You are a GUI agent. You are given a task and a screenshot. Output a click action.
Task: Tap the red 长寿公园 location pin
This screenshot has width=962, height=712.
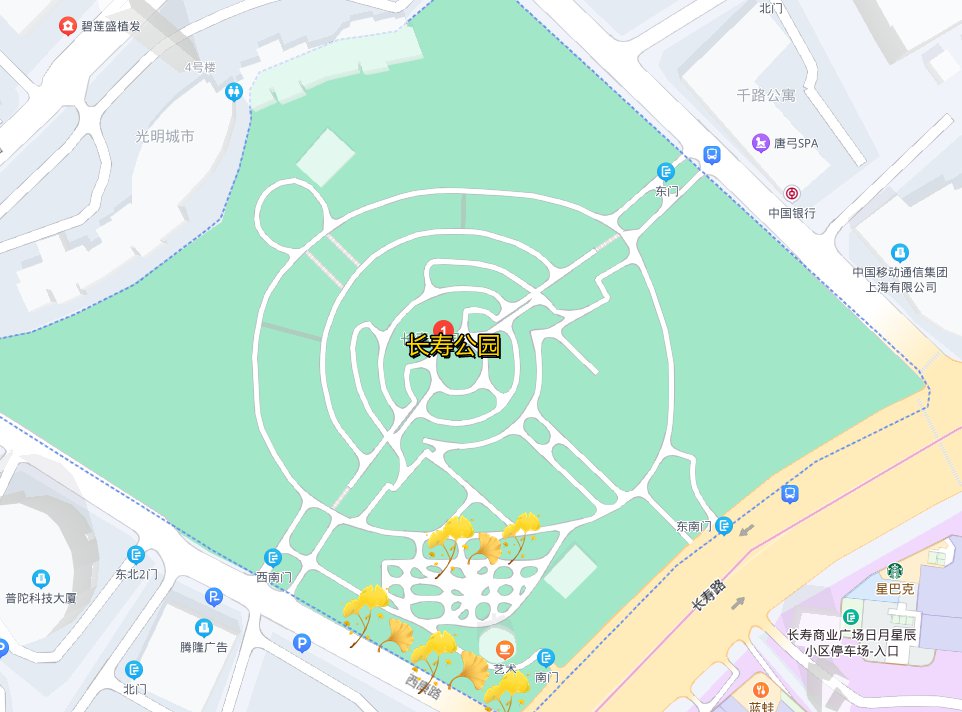(x=445, y=329)
